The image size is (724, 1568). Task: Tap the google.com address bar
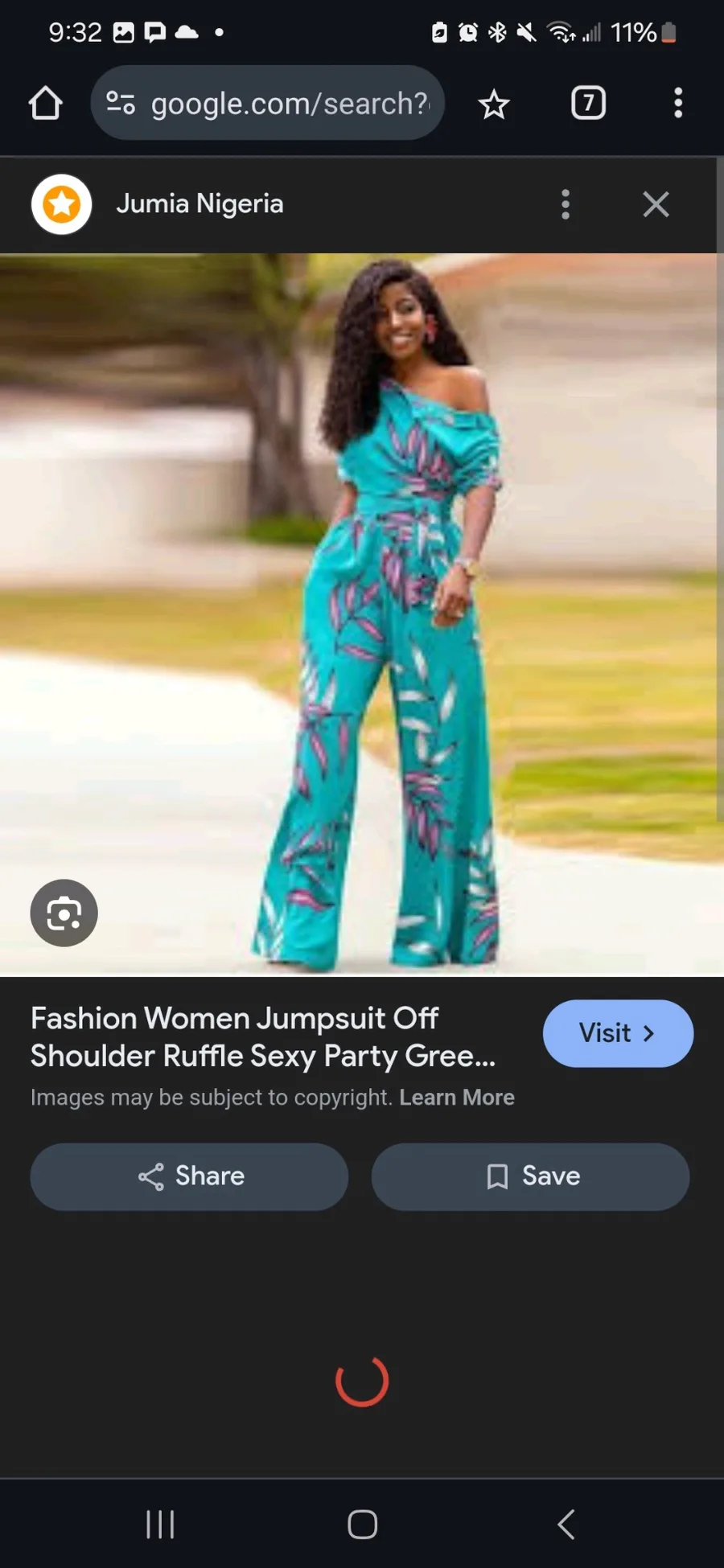coord(268,103)
